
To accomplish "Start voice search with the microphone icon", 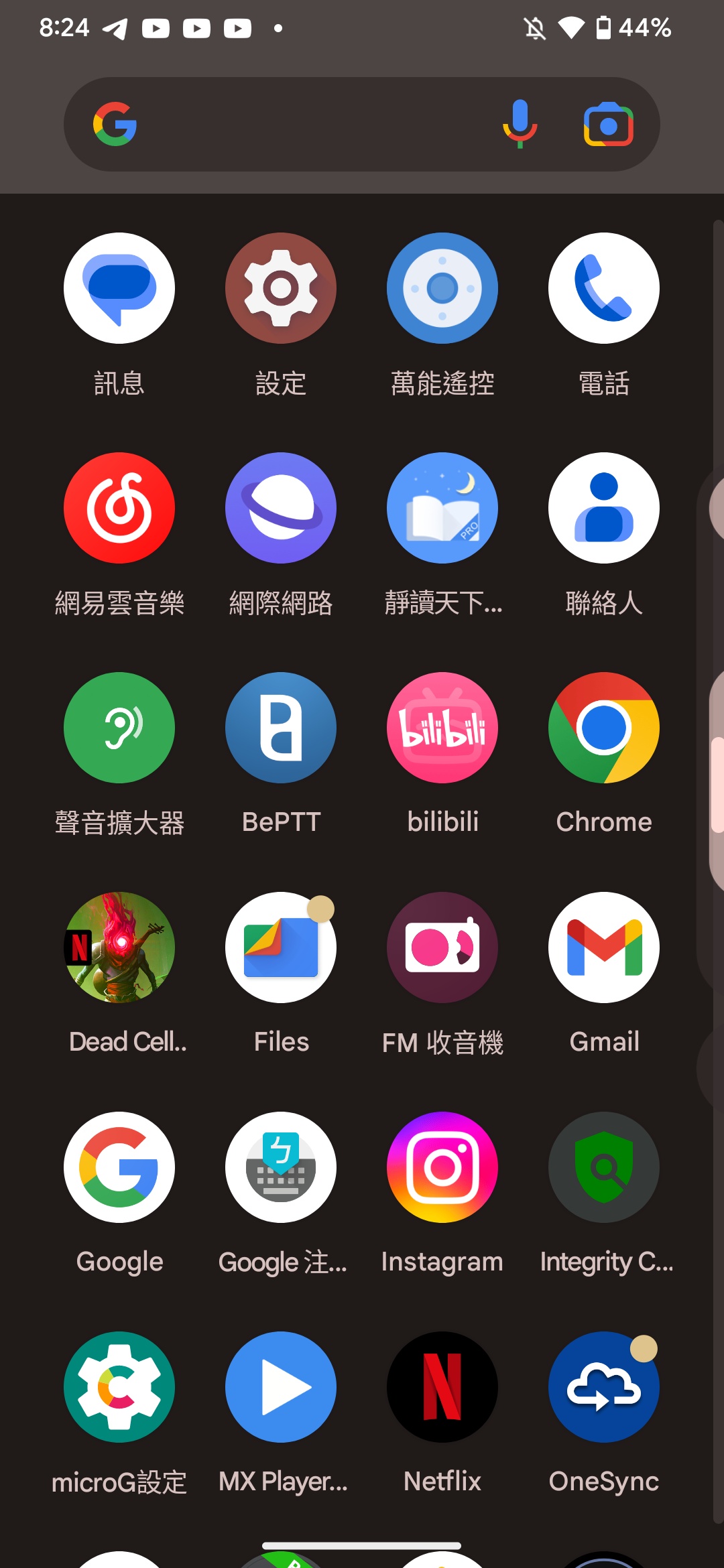I will tap(520, 125).
